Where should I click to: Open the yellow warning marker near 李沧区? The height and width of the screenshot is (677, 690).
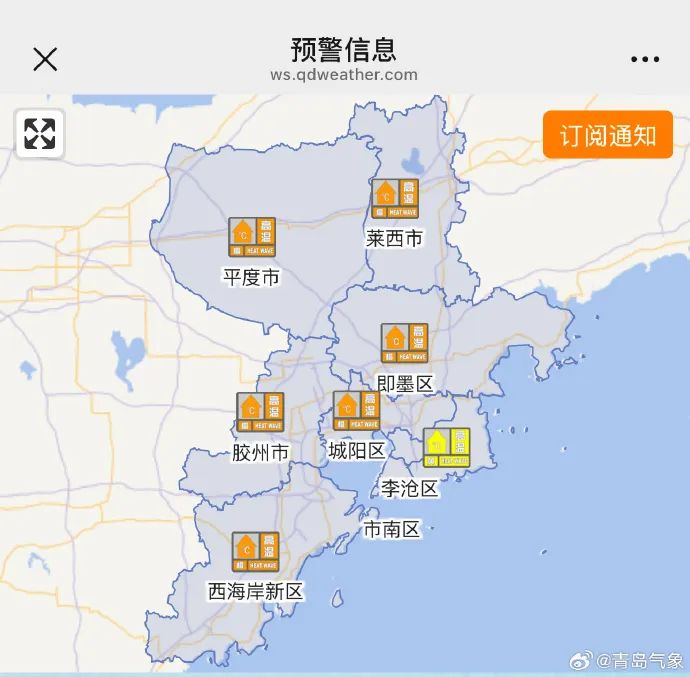click(x=446, y=447)
